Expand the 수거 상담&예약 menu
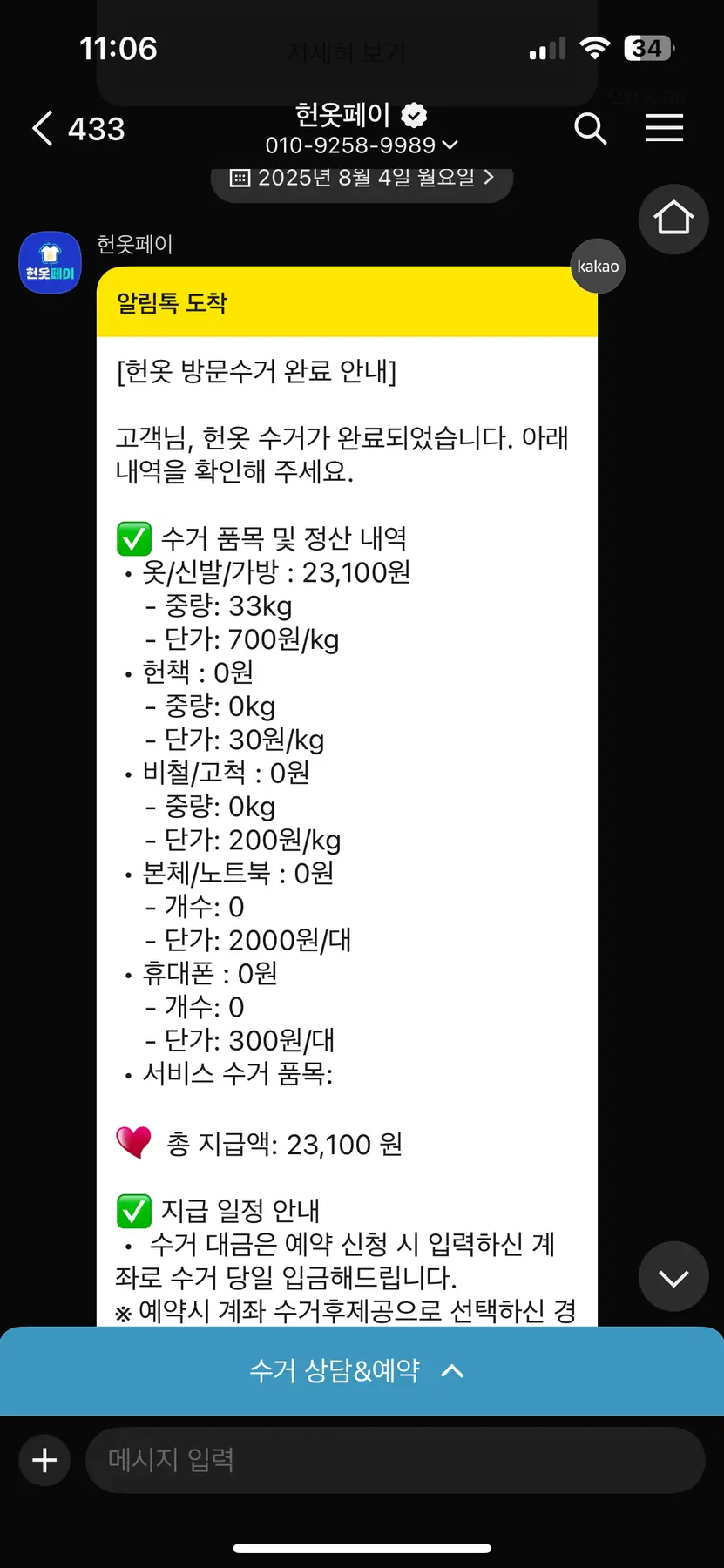This screenshot has height=1568, width=724. pyautogui.click(x=362, y=1371)
